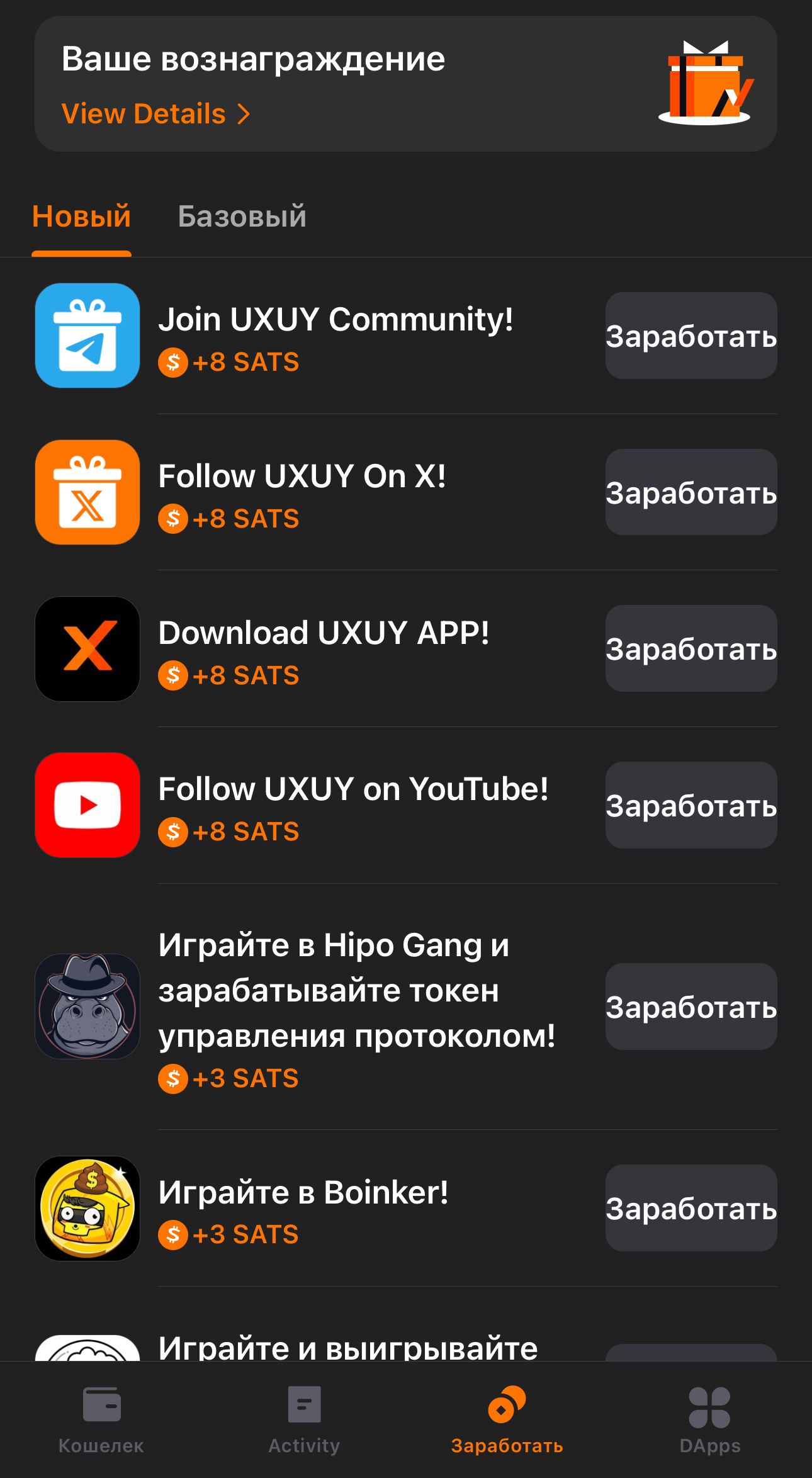Select the Telegram community gift icon
The height and width of the screenshot is (1478, 812).
point(87,335)
